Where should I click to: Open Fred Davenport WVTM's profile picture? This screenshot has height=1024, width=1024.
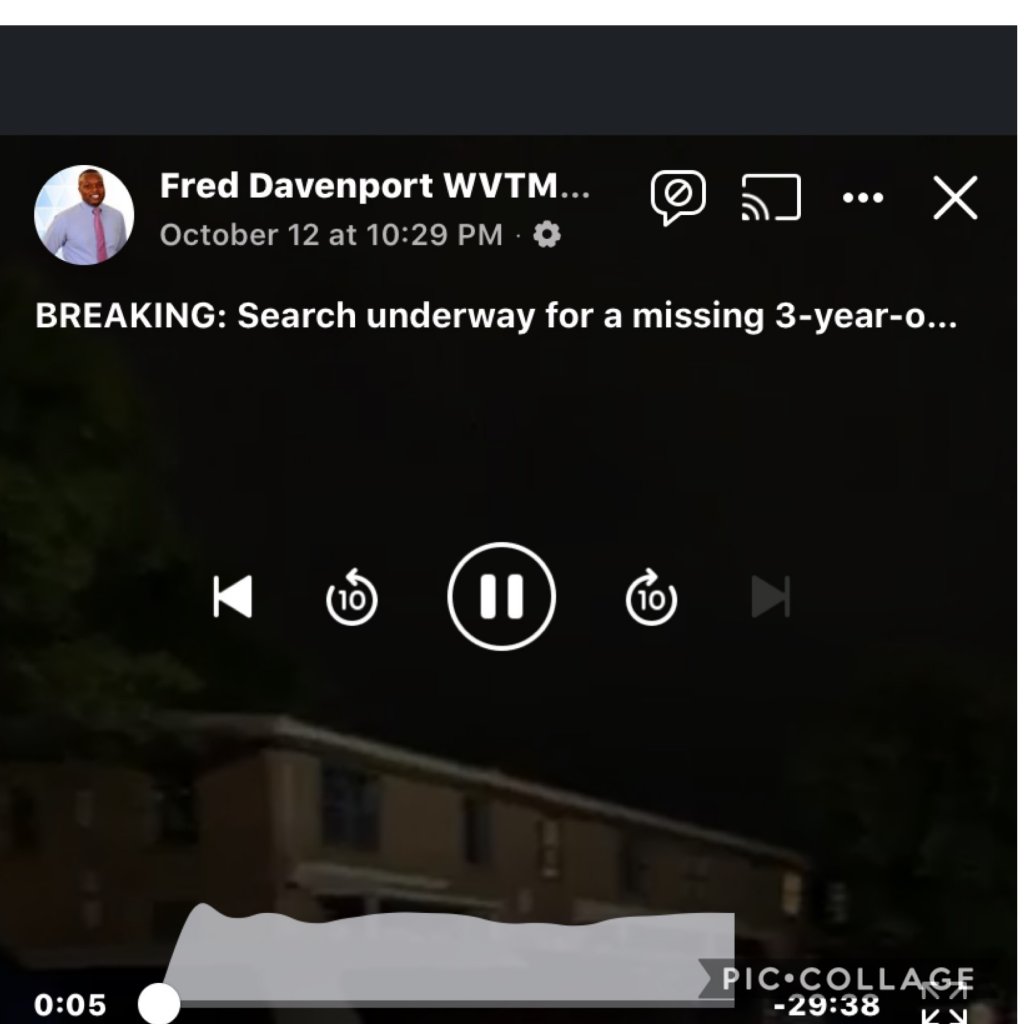[x=84, y=214]
